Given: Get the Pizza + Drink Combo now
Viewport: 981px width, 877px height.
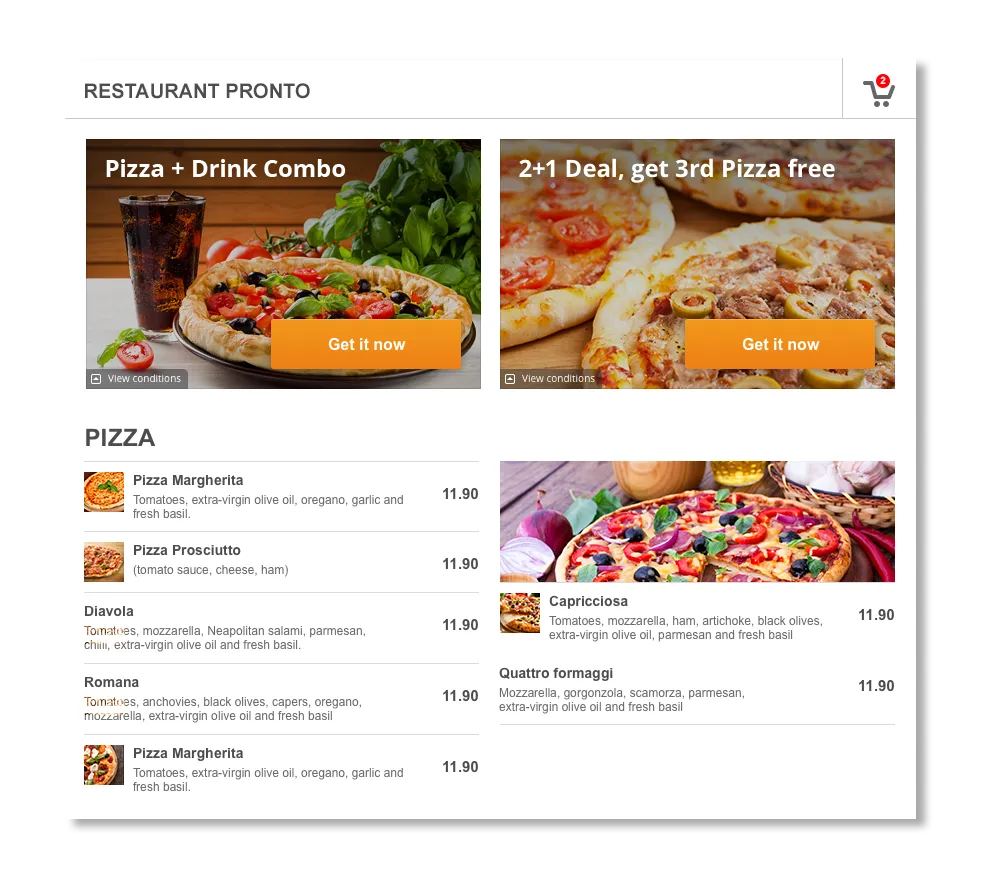Looking at the screenshot, I should 366,344.
